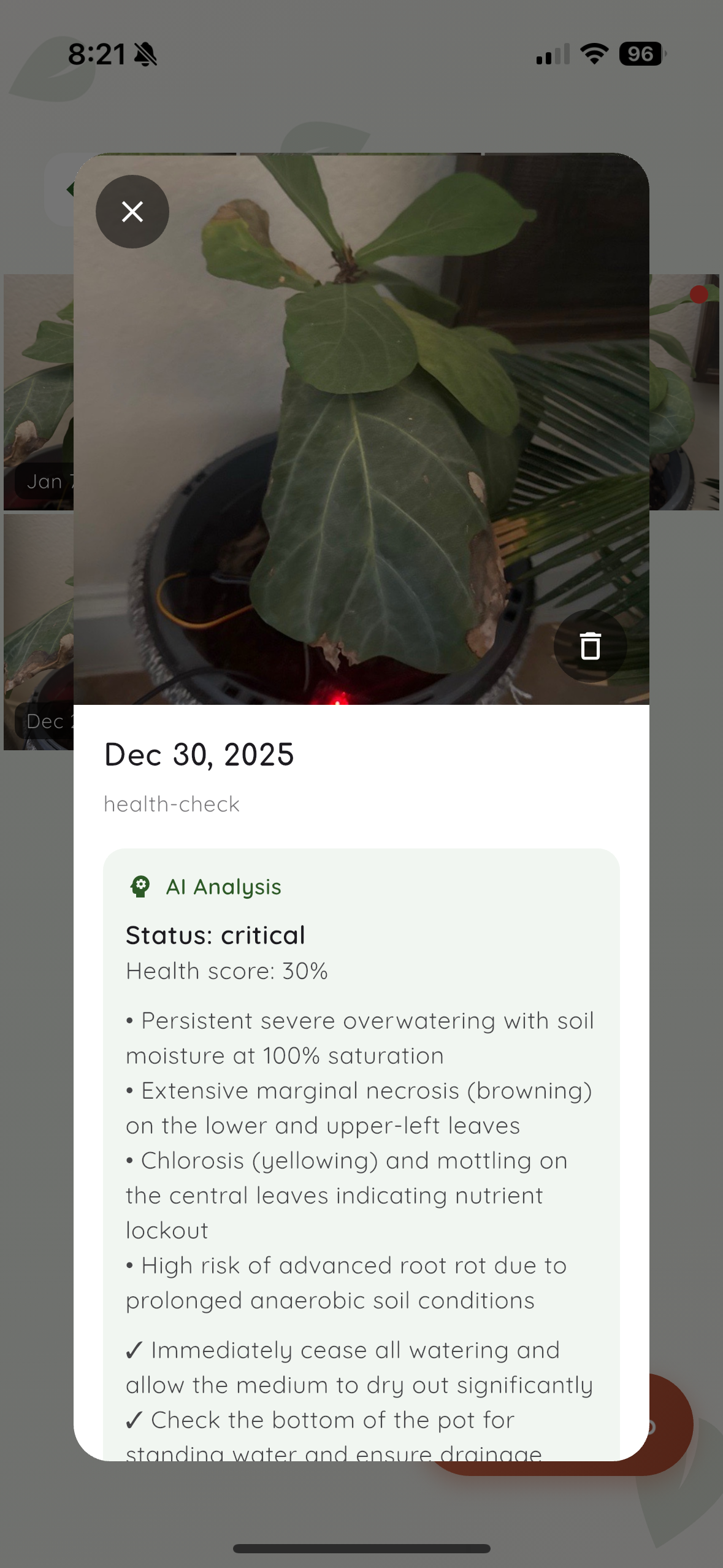
Task: Open the Jan 7 photo thumbnail
Action: pos(37,393)
